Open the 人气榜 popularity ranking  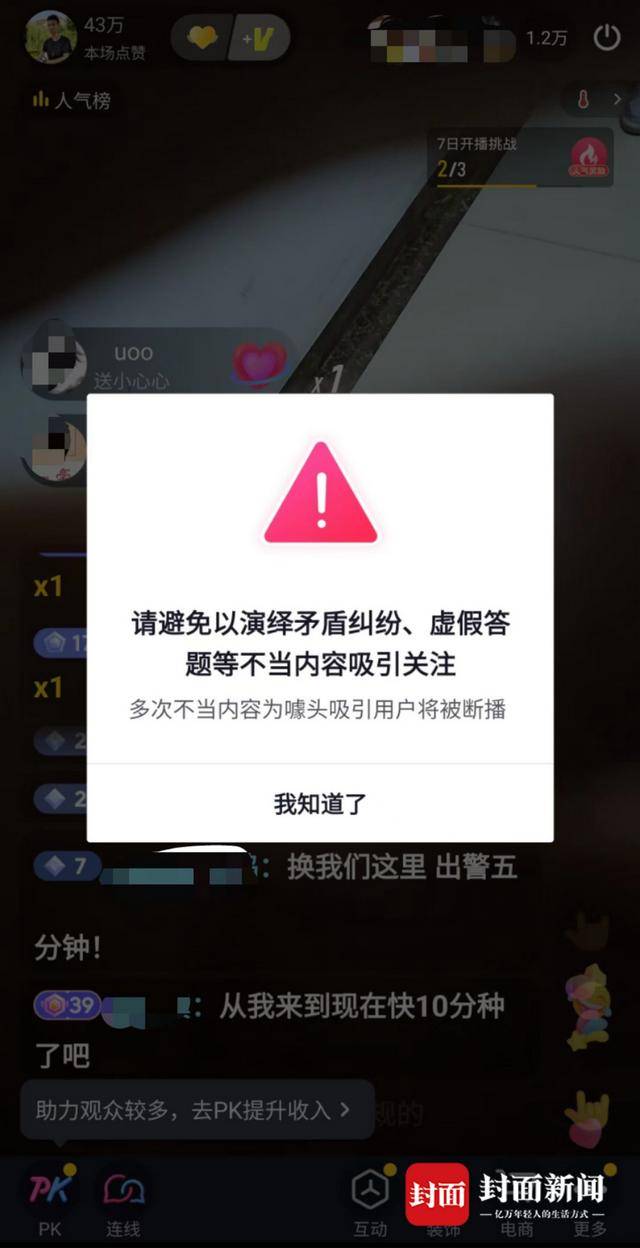[72, 100]
